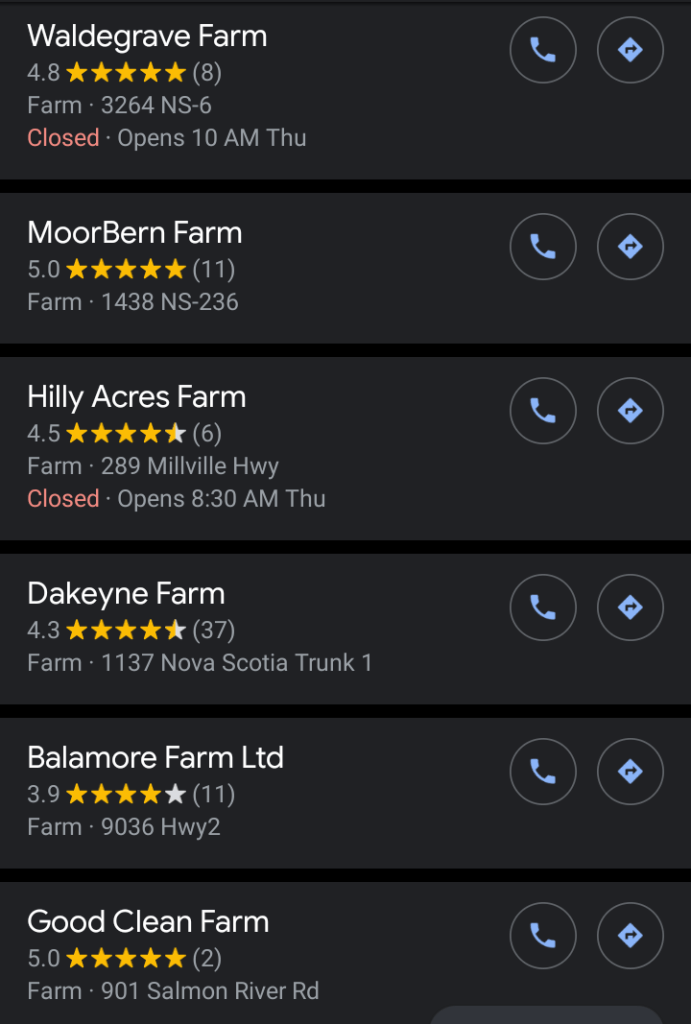Get directions to Dakeyne Farm
The image size is (691, 1024).
click(630, 607)
